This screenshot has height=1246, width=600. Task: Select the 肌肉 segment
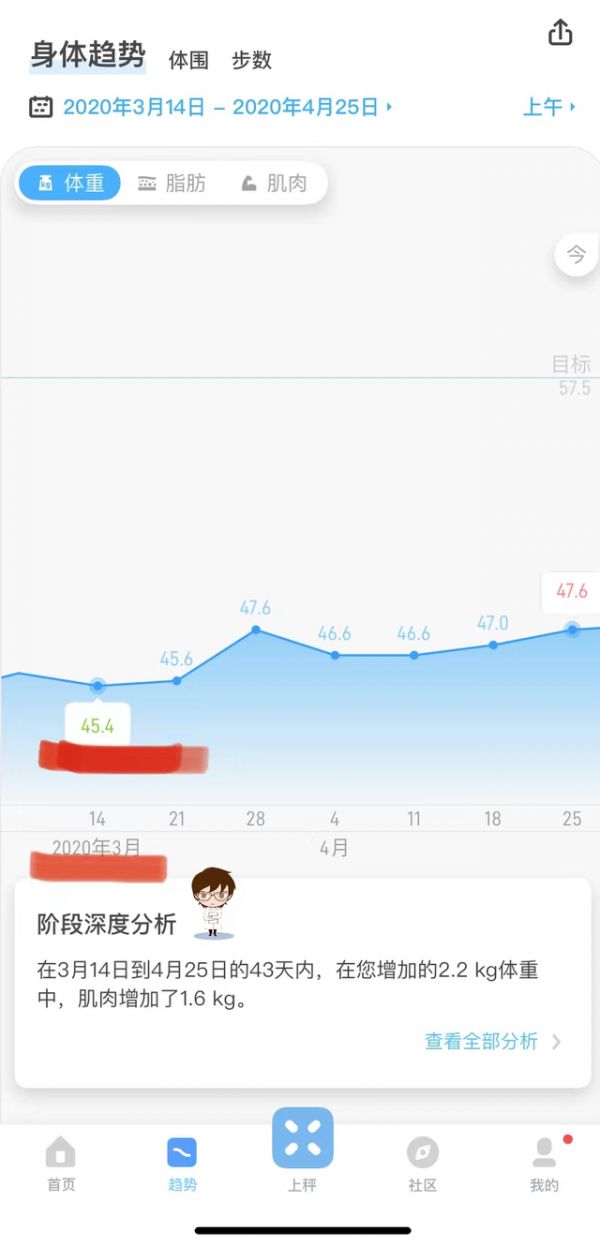(274, 184)
